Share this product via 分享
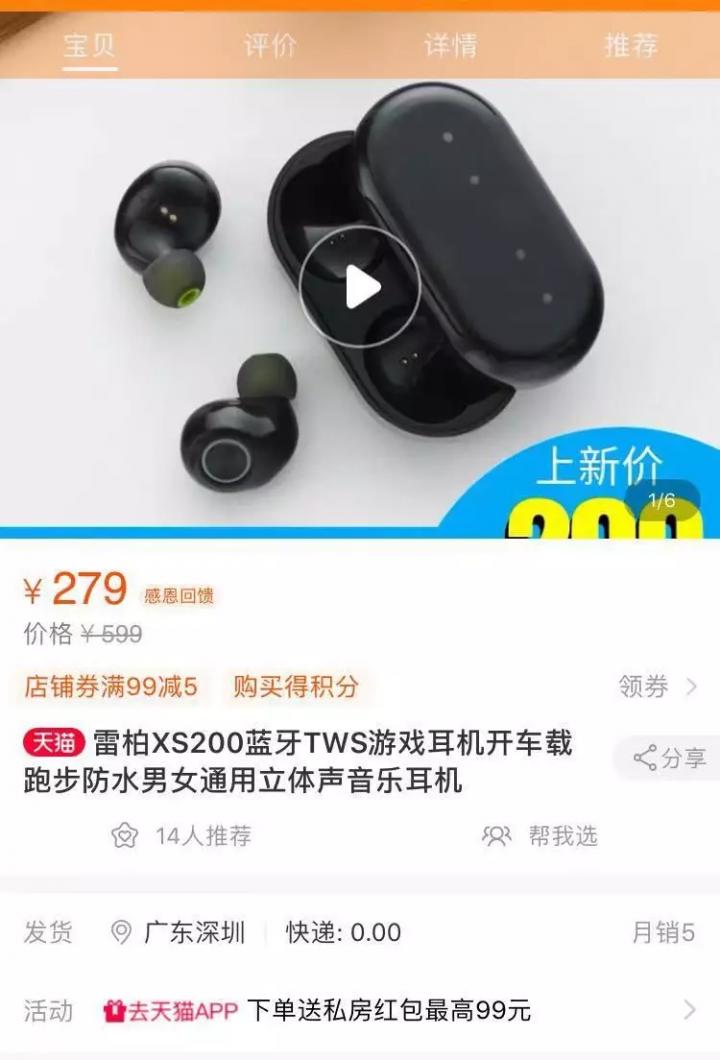Image resolution: width=720 pixels, height=1060 pixels. click(670, 758)
